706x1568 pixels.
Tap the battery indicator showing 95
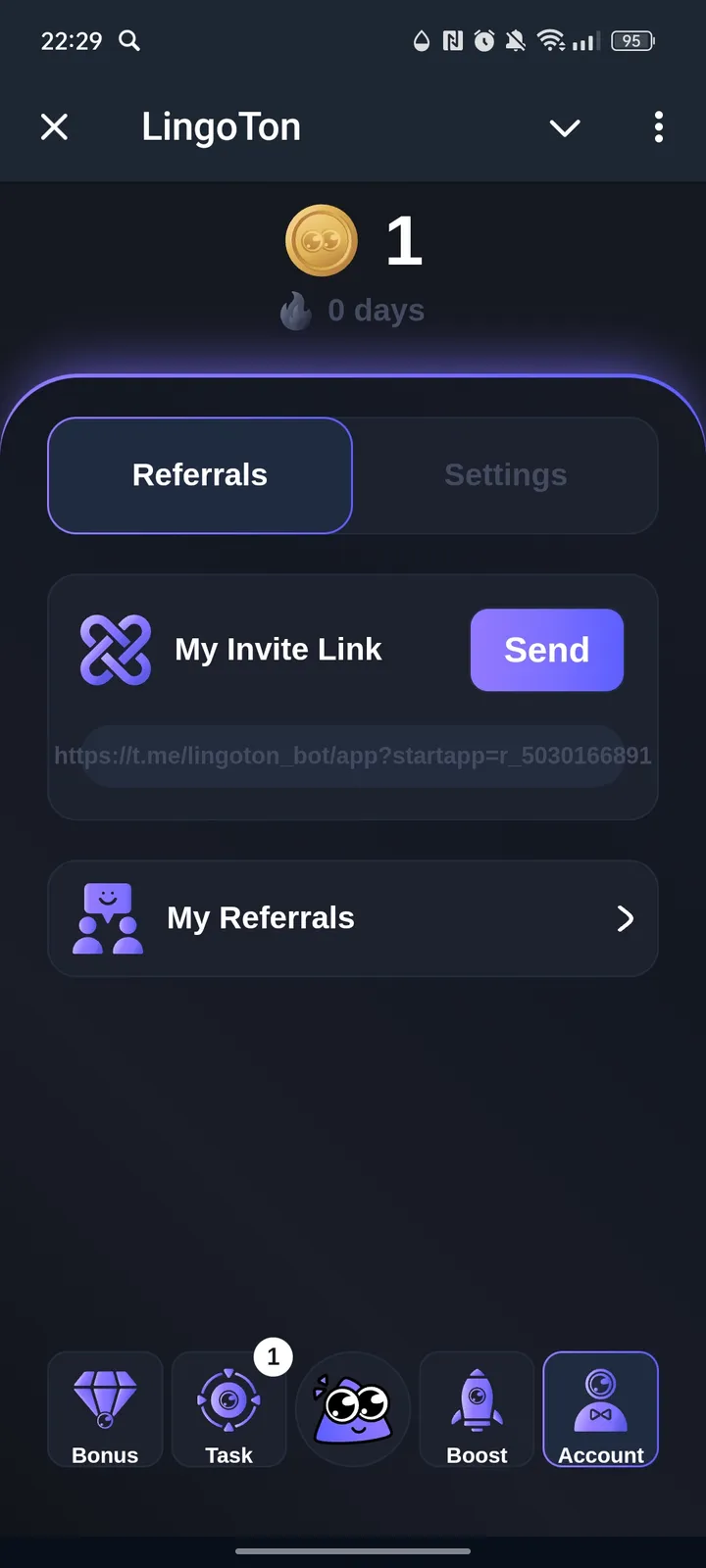tap(632, 41)
